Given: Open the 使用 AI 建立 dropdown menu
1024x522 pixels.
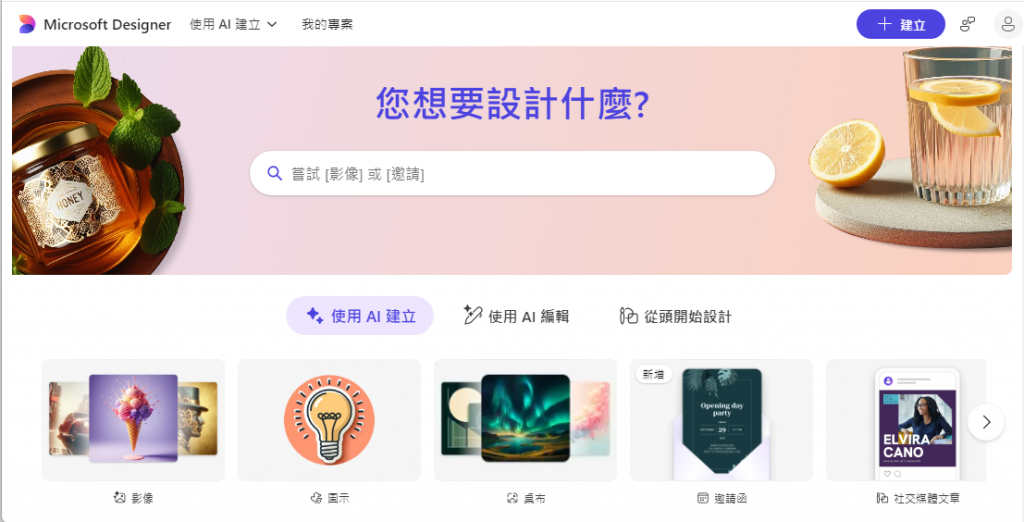Looking at the screenshot, I should pyautogui.click(x=233, y=24).
